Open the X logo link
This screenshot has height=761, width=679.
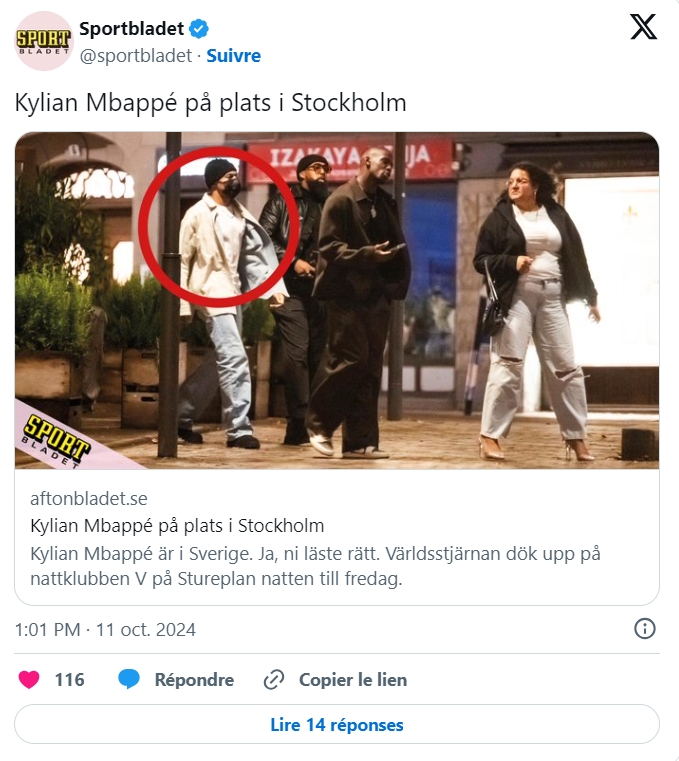click(x=643, y=27)
